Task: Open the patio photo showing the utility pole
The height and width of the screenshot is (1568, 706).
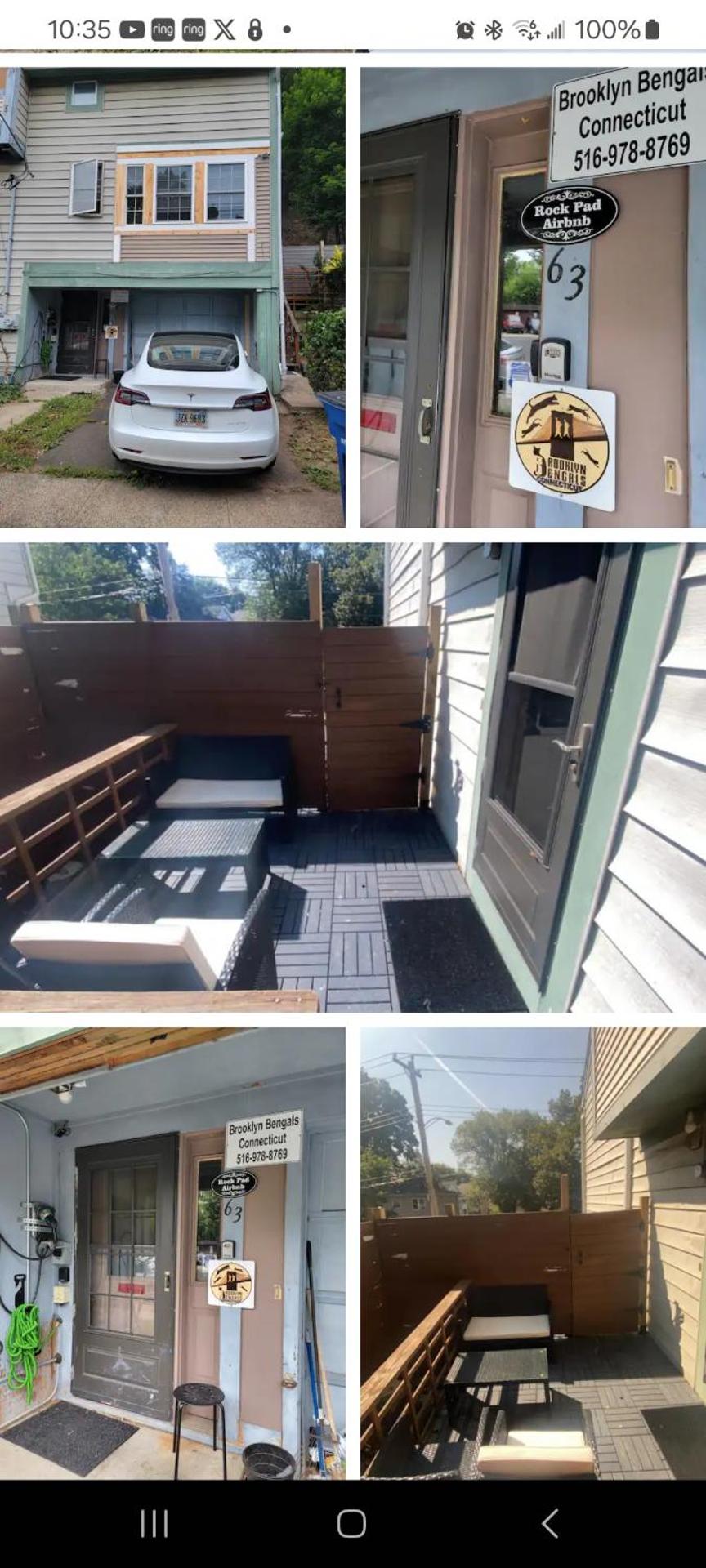Action: pyautogui.click(x=533, y=1253)
